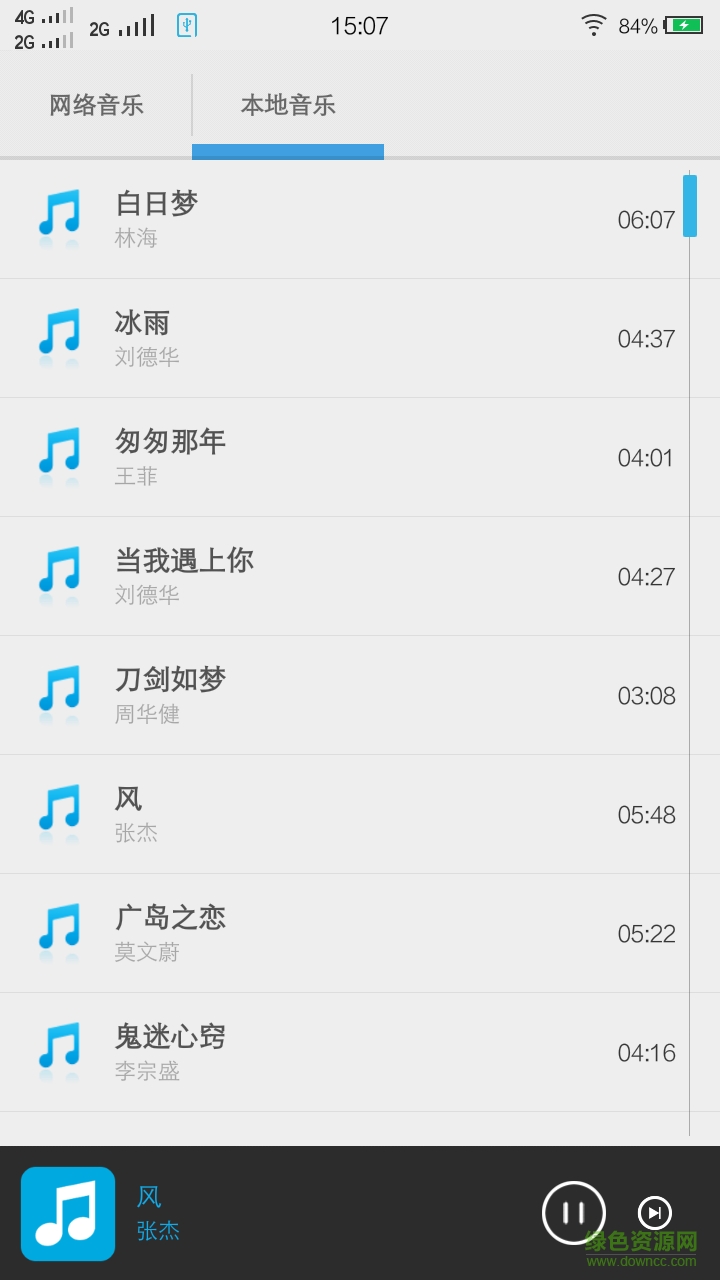
Task: Start the song 匆匆那年 by 王菲
Action: pos(340,458)
